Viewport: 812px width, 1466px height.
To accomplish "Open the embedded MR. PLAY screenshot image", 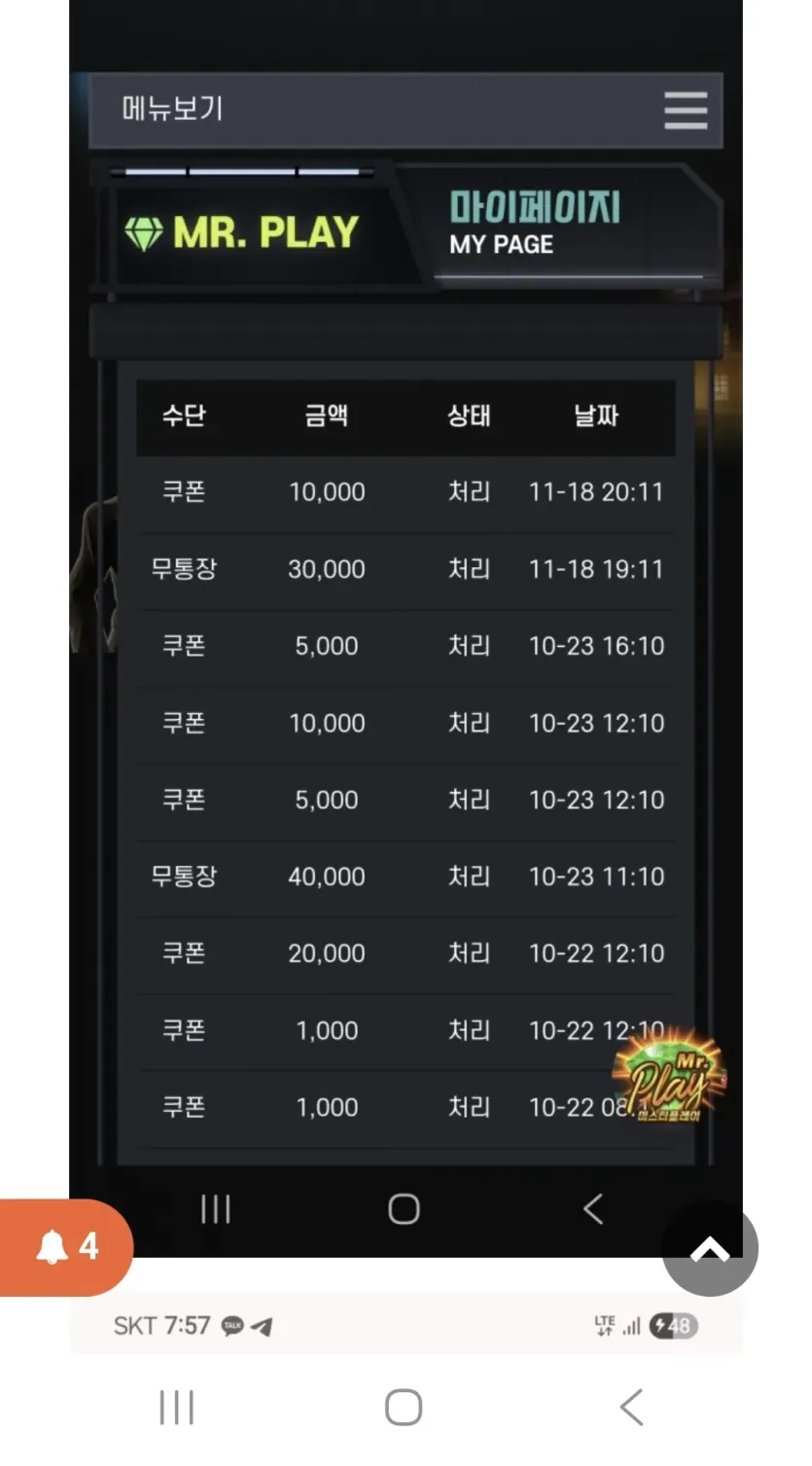I will [x=406, y=677].
